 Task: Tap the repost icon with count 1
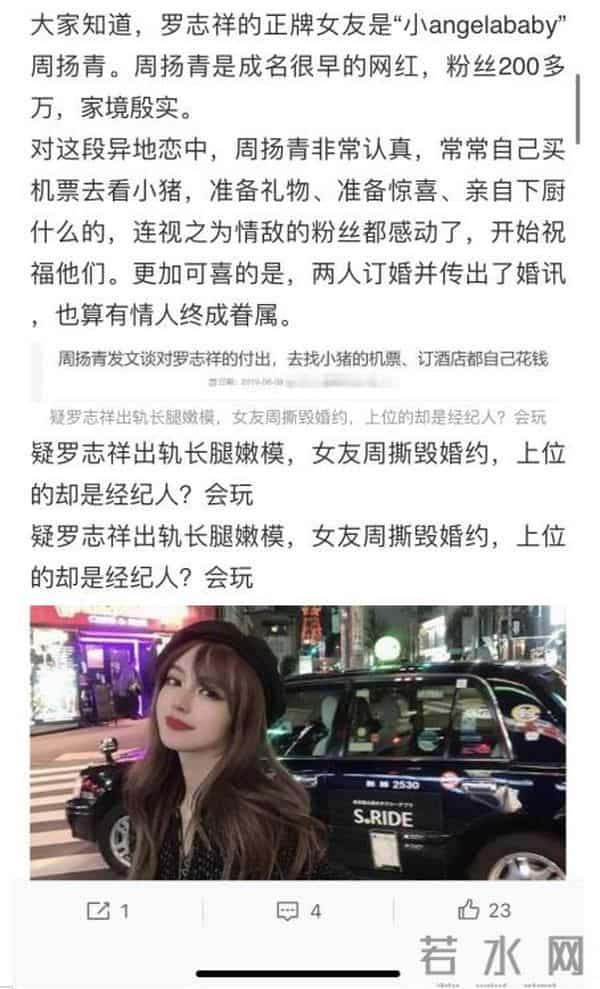coord(99,911)
